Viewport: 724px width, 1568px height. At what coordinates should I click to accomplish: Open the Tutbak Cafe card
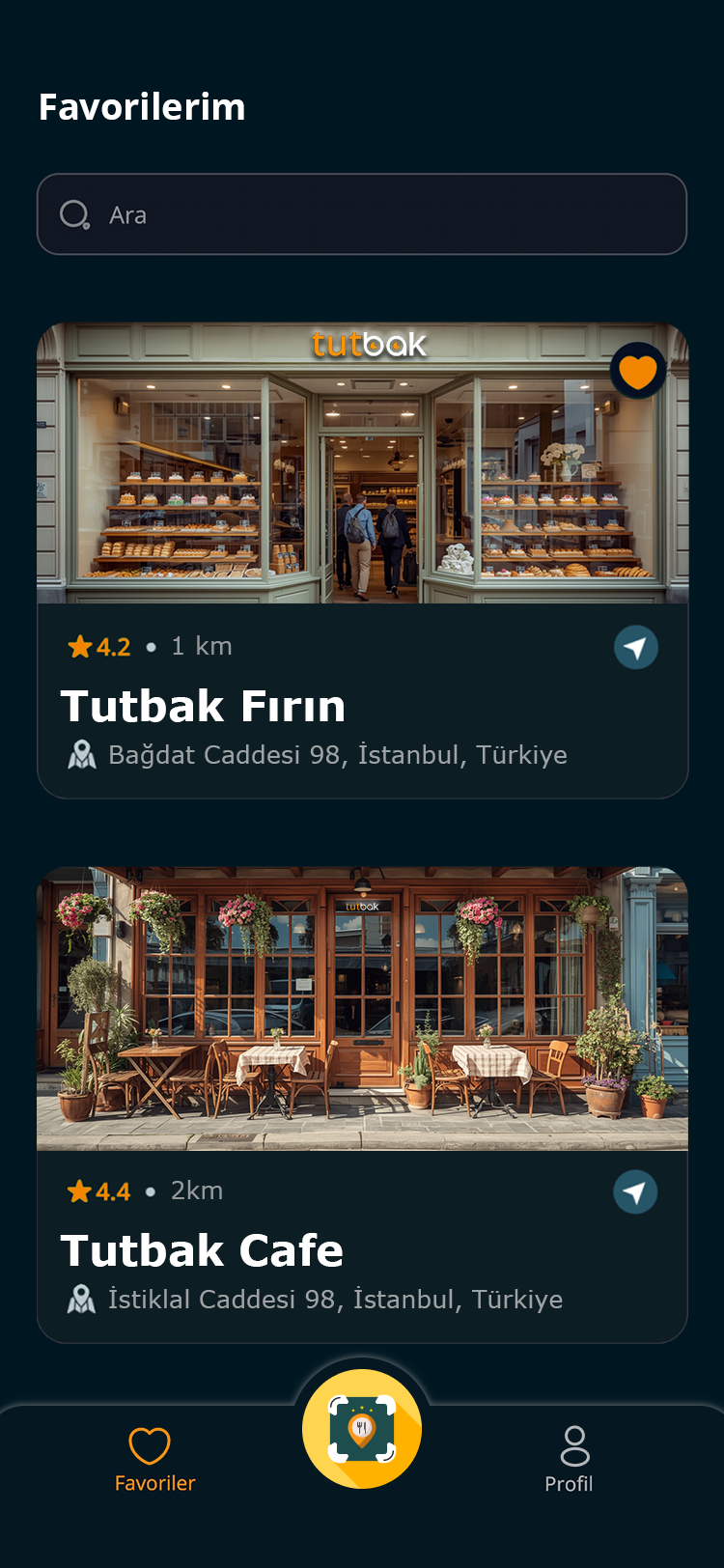[x=290, y=1251]
